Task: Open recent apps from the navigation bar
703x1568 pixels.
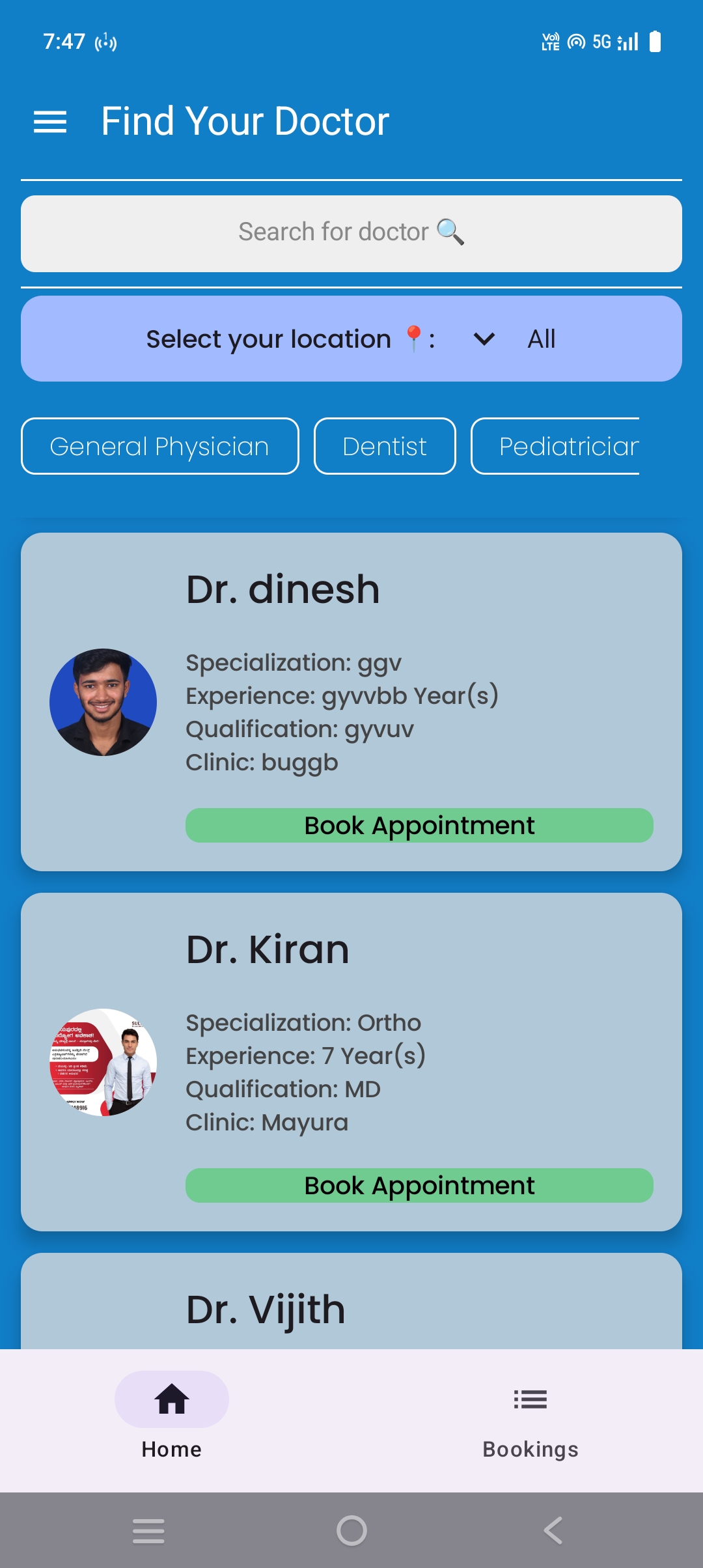Action: pyautogui.click(x=148, y=1530)
